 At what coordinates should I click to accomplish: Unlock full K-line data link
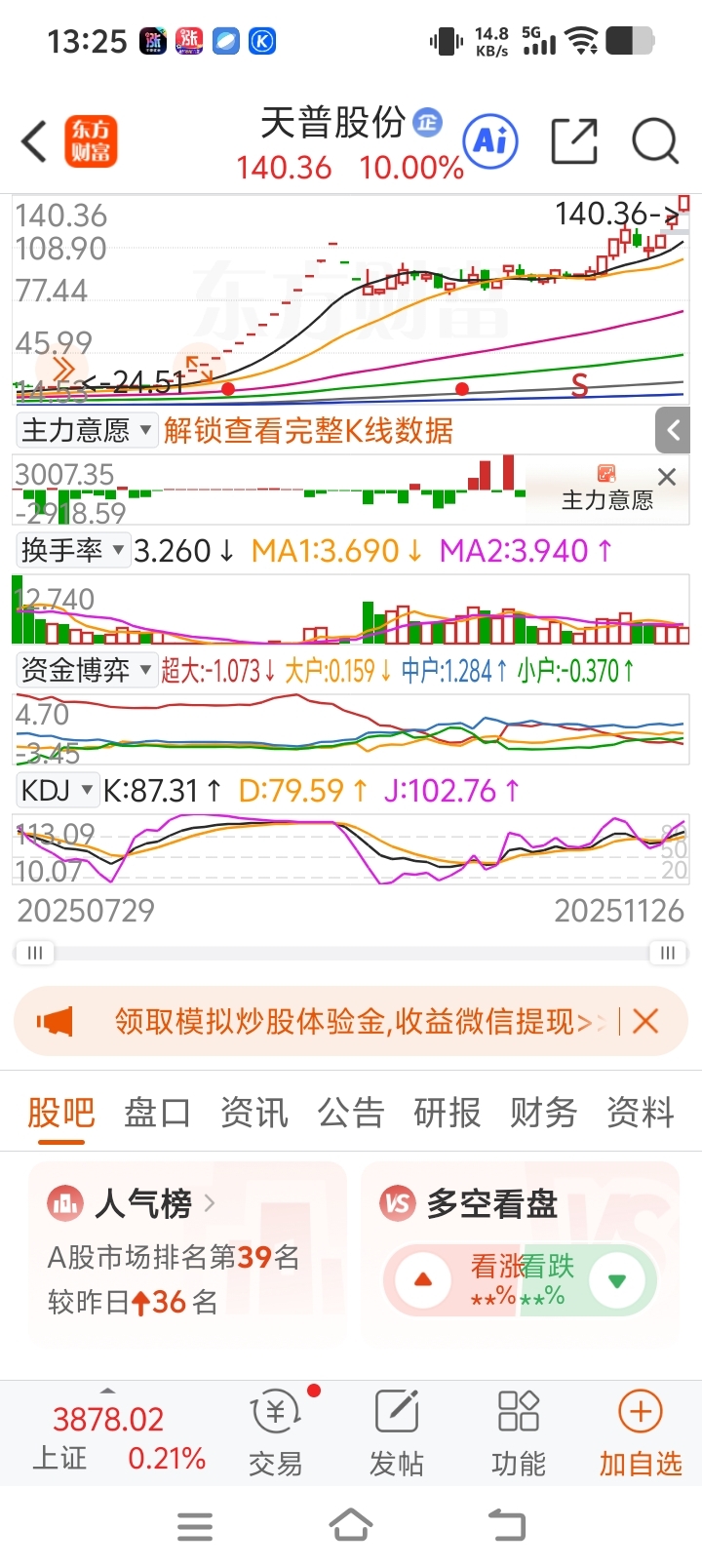pos(308,430)
